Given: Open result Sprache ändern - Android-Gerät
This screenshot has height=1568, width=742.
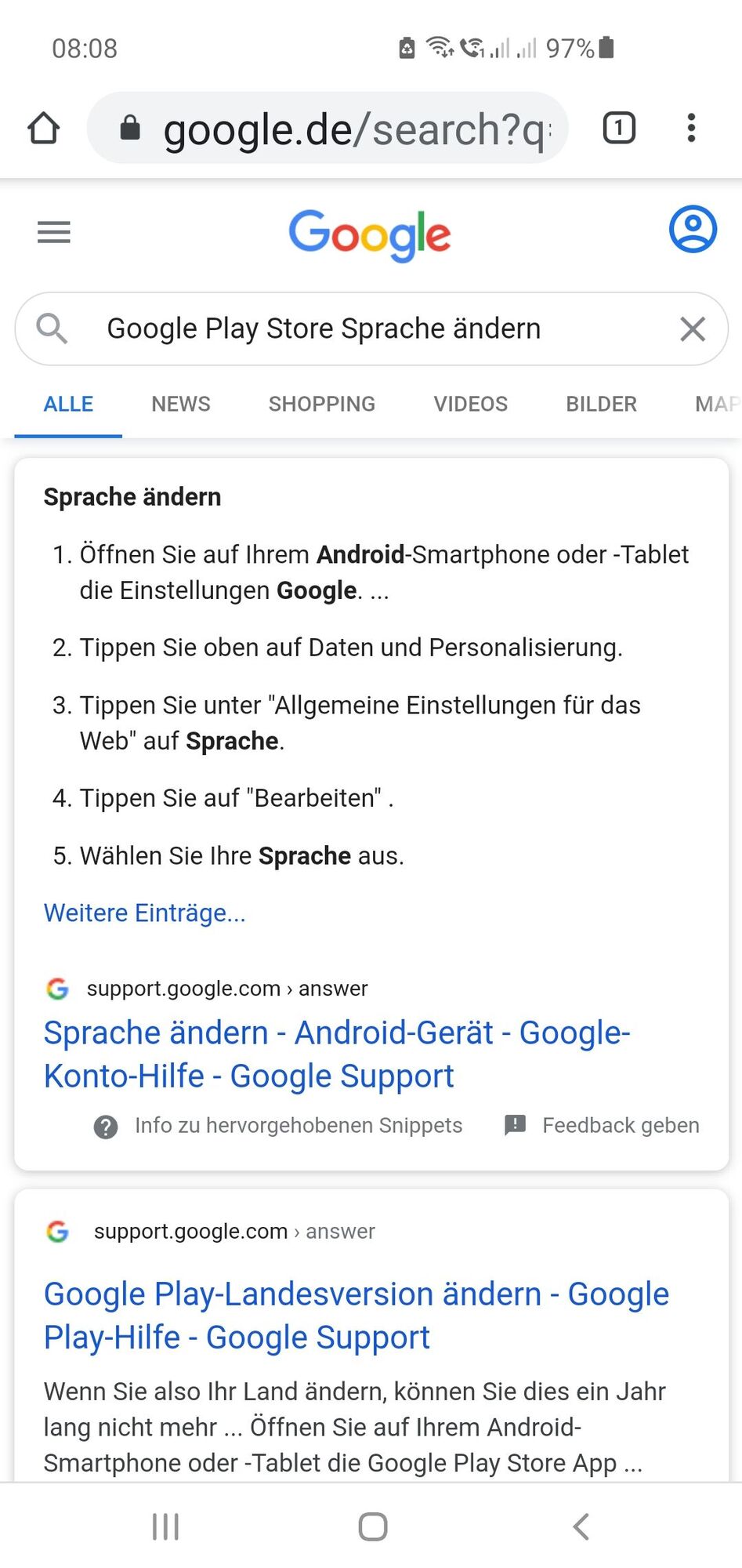Looking at the screenshot, I should 337,1054.
